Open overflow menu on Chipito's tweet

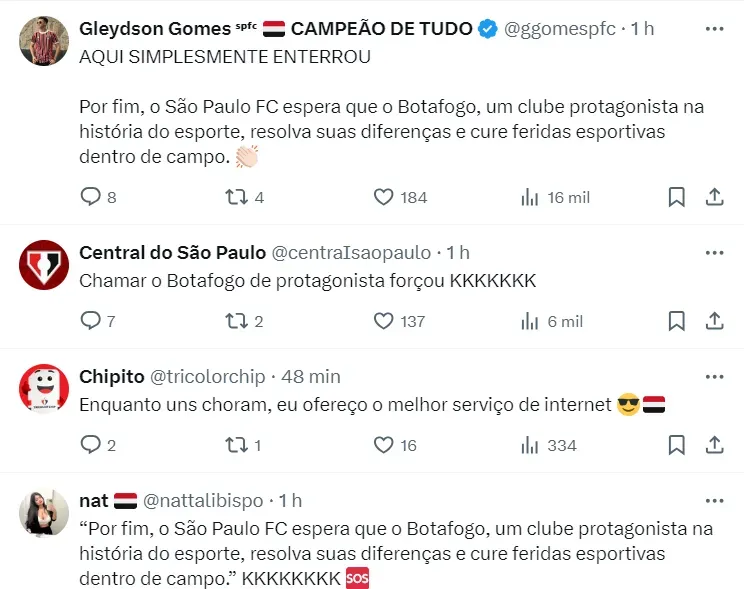714,376
